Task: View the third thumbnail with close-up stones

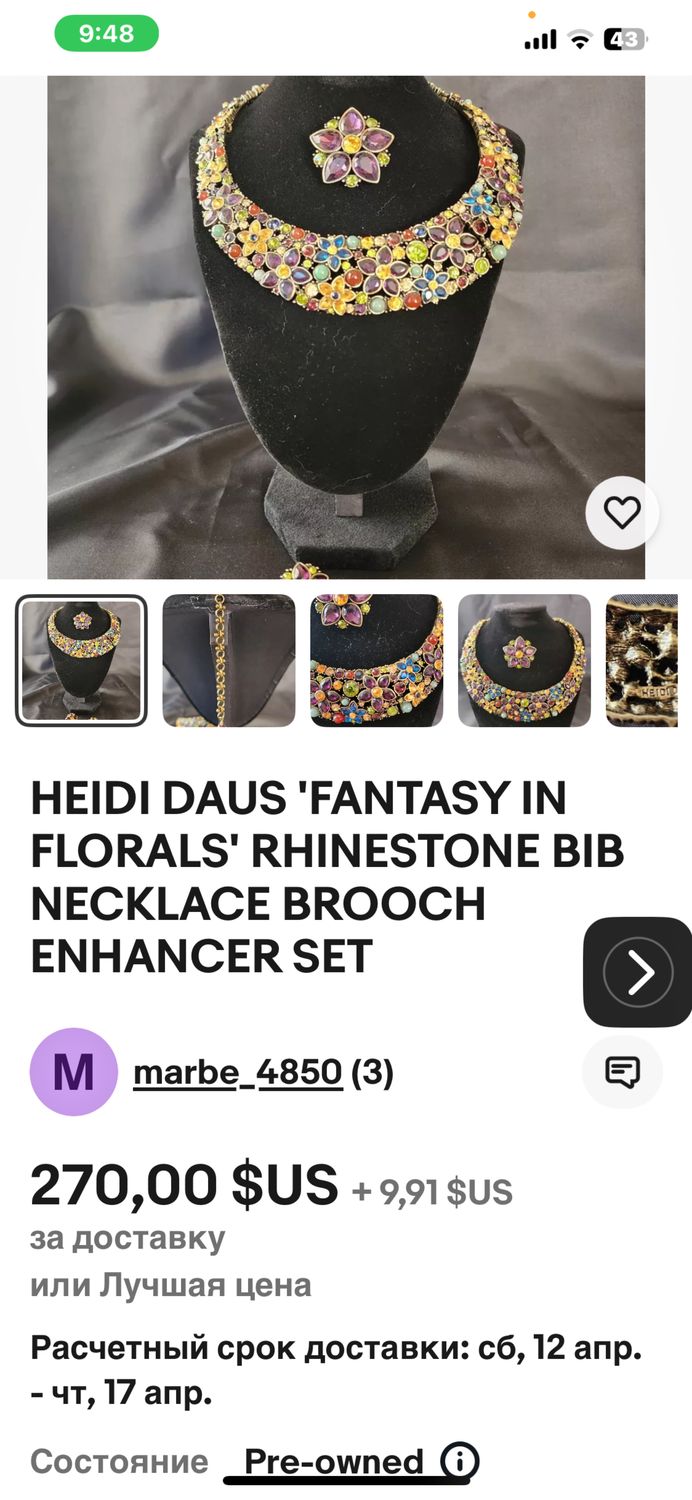Action: click(376, 660)
